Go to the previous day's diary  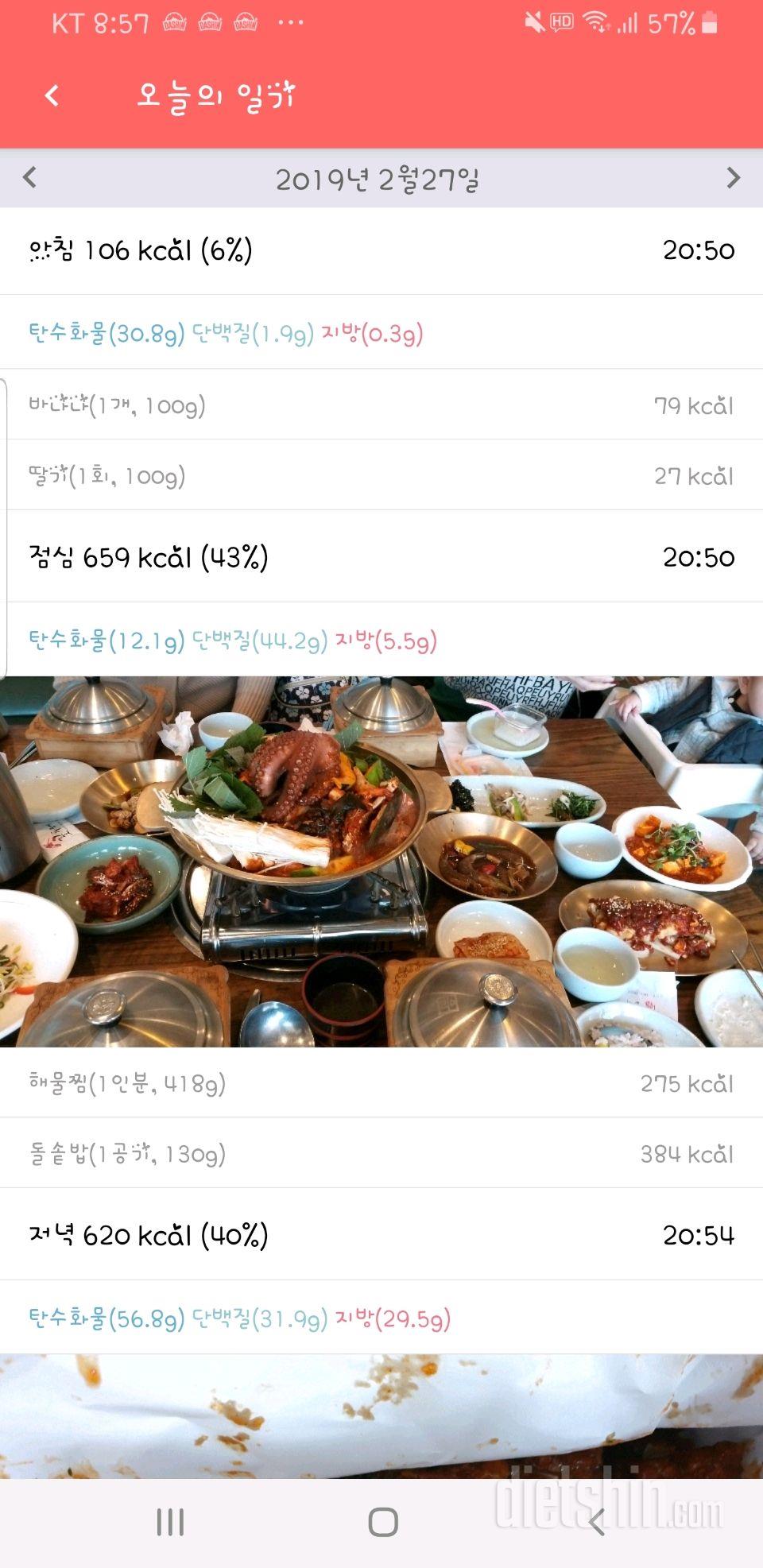point(30,177)
